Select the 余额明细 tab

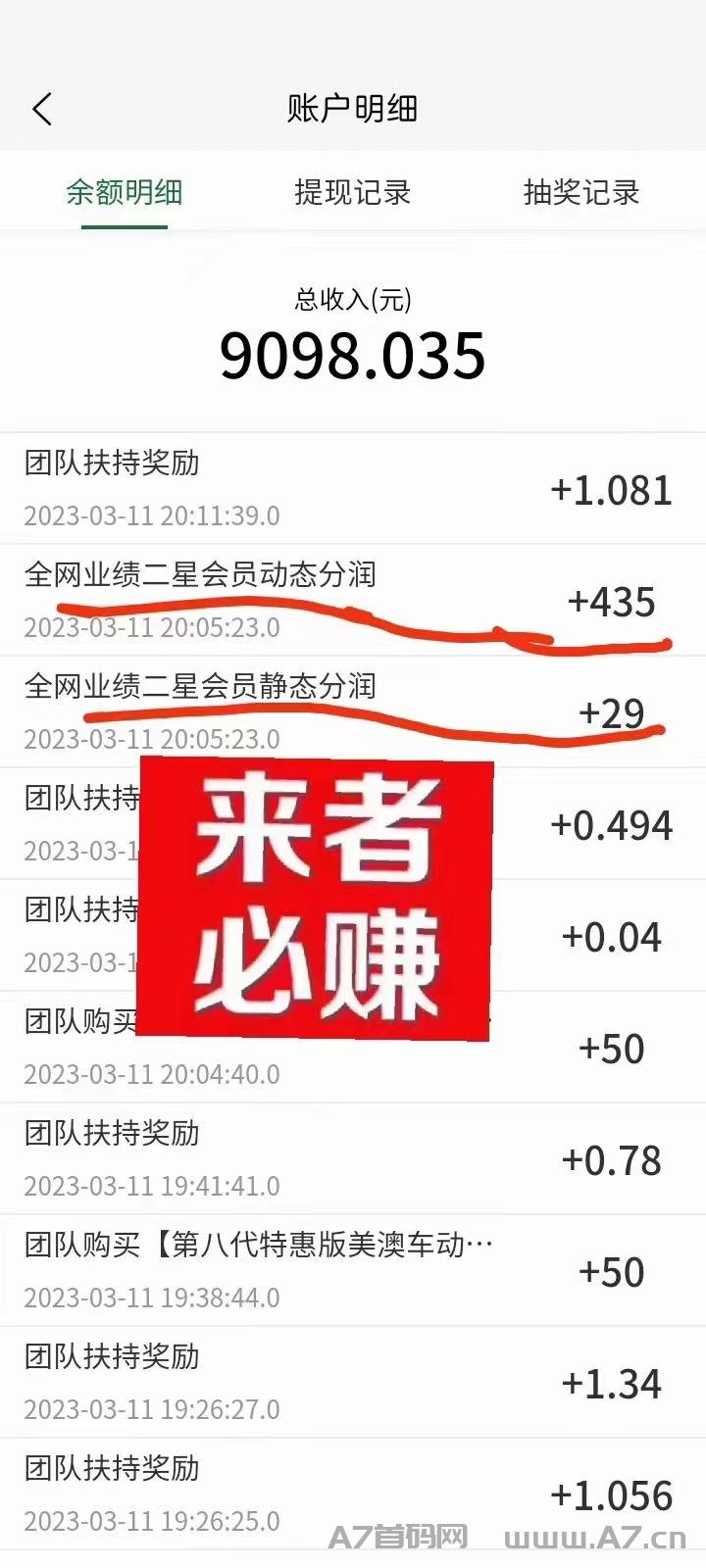pos(125,193)
